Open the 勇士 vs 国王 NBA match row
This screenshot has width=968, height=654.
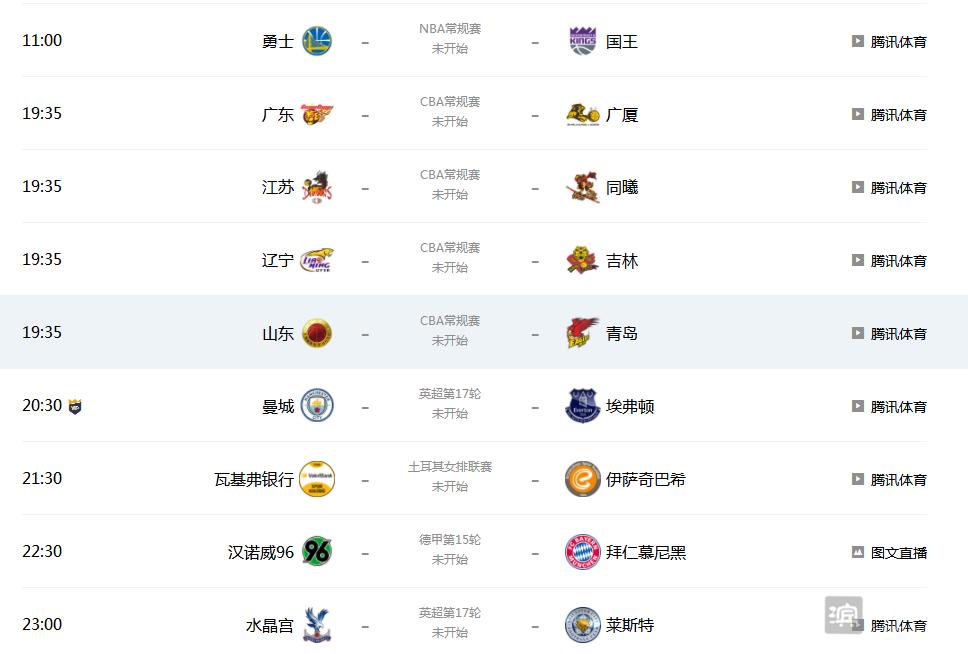[x=449, y=40]
